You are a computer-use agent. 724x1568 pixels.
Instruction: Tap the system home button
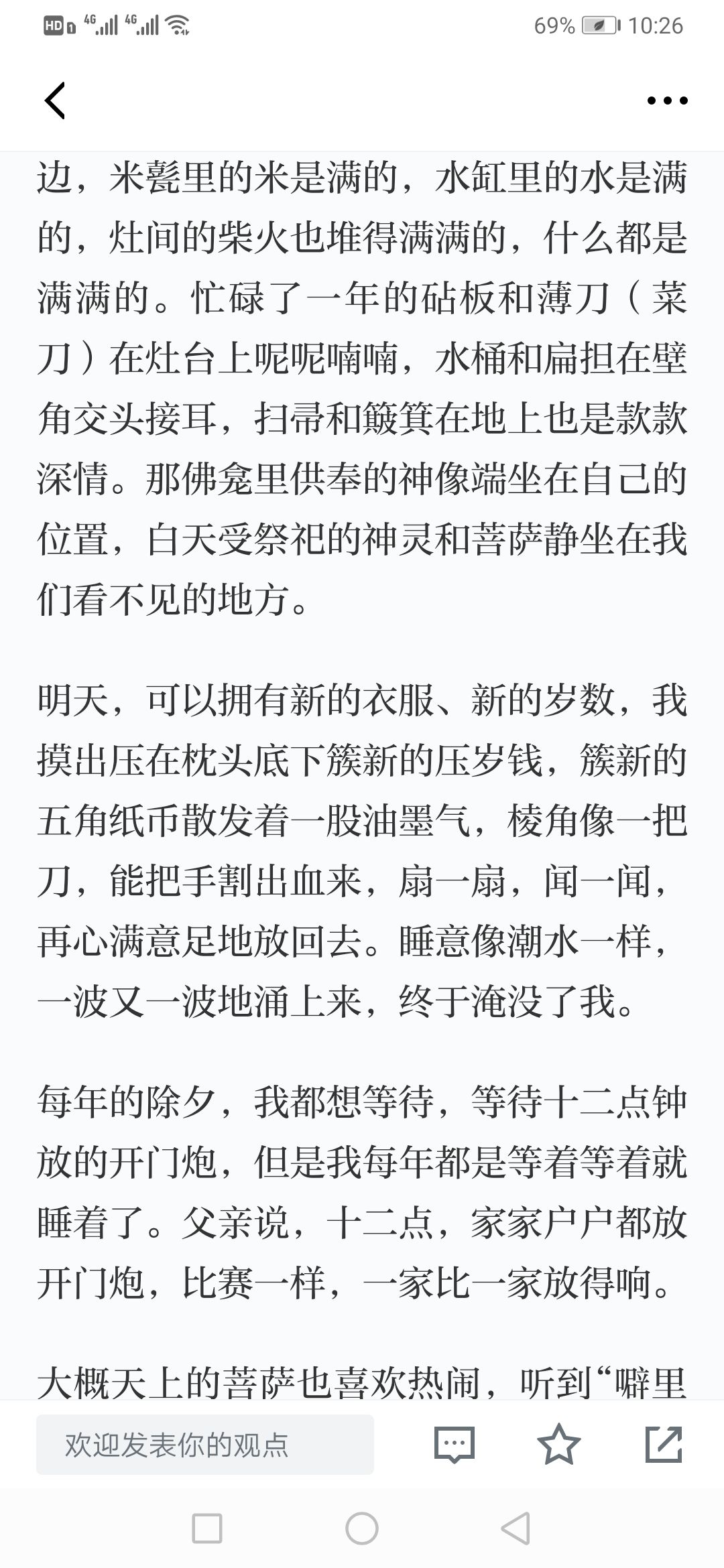362,1529
